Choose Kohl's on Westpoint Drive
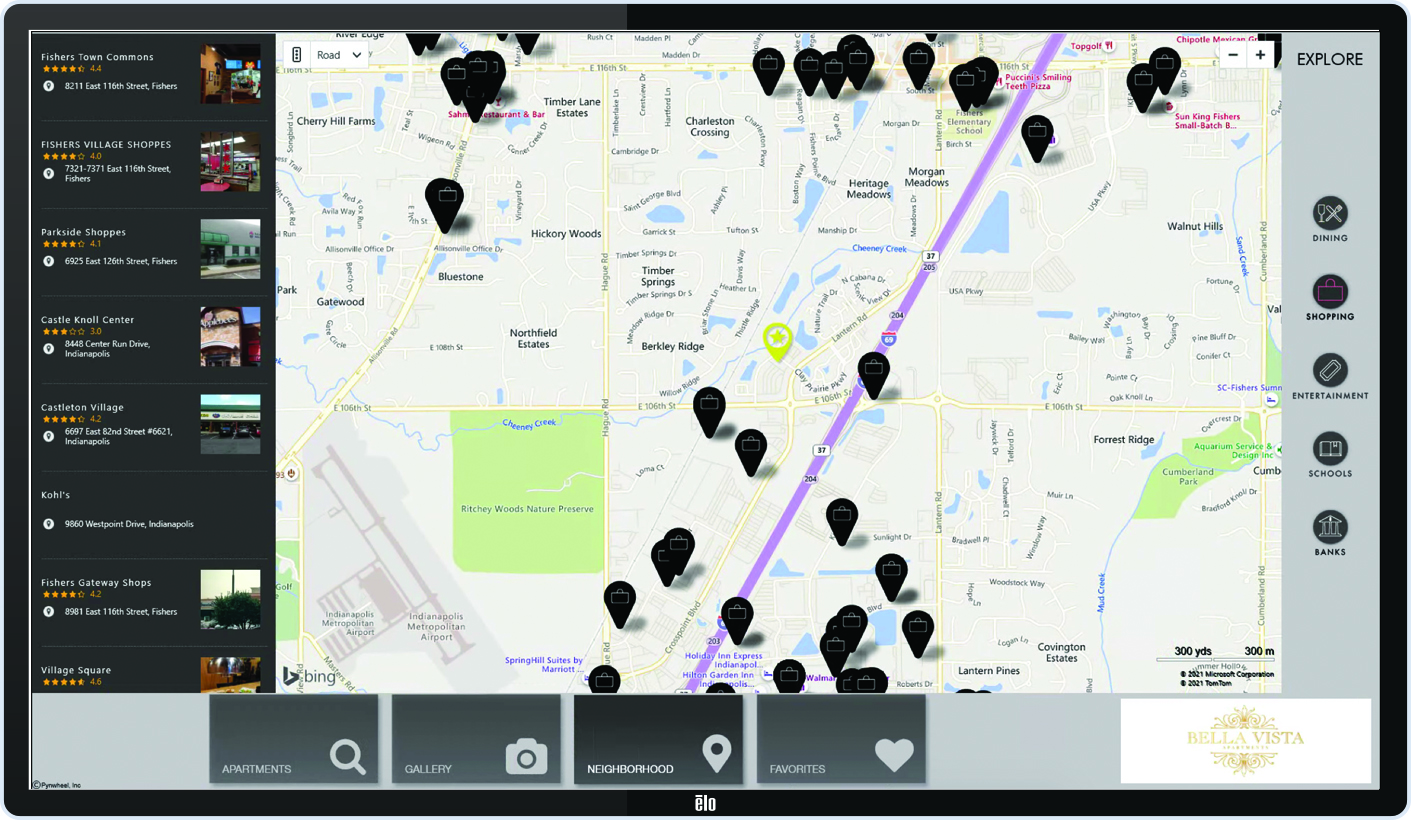 (x=150, y=510)
